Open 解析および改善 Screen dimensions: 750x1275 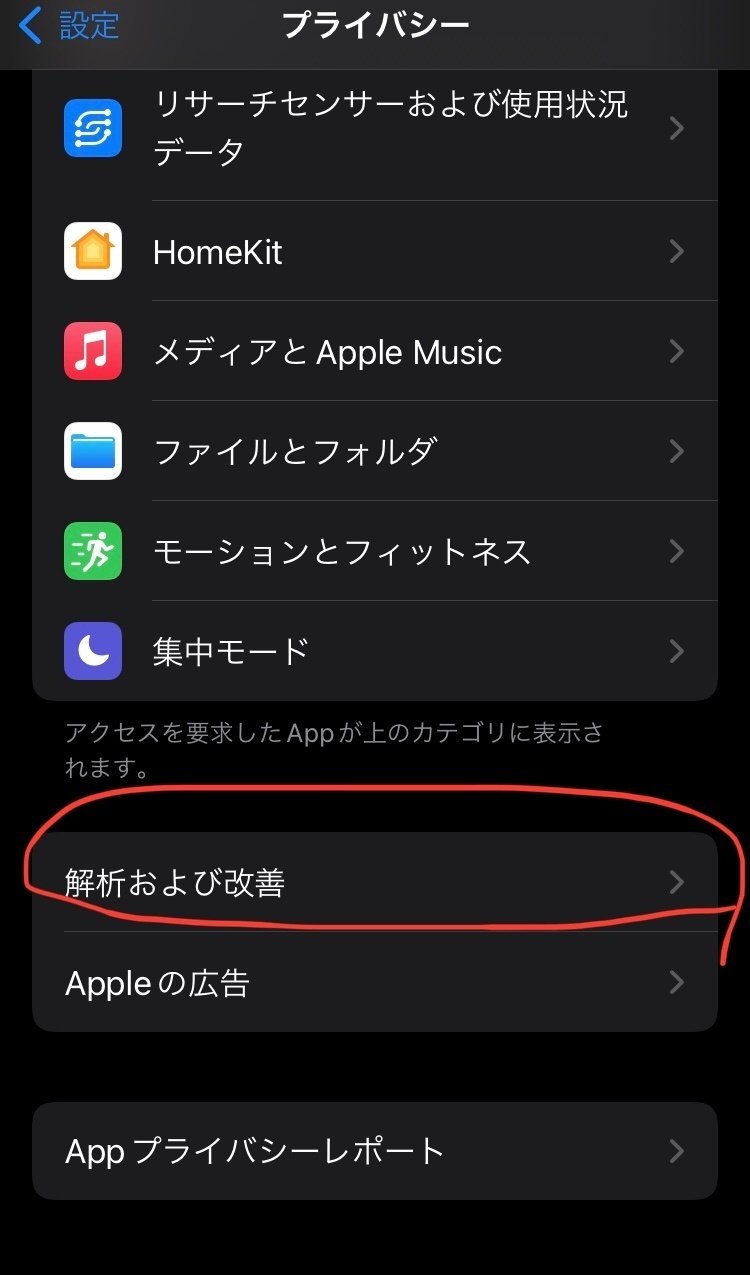(375, 882)
